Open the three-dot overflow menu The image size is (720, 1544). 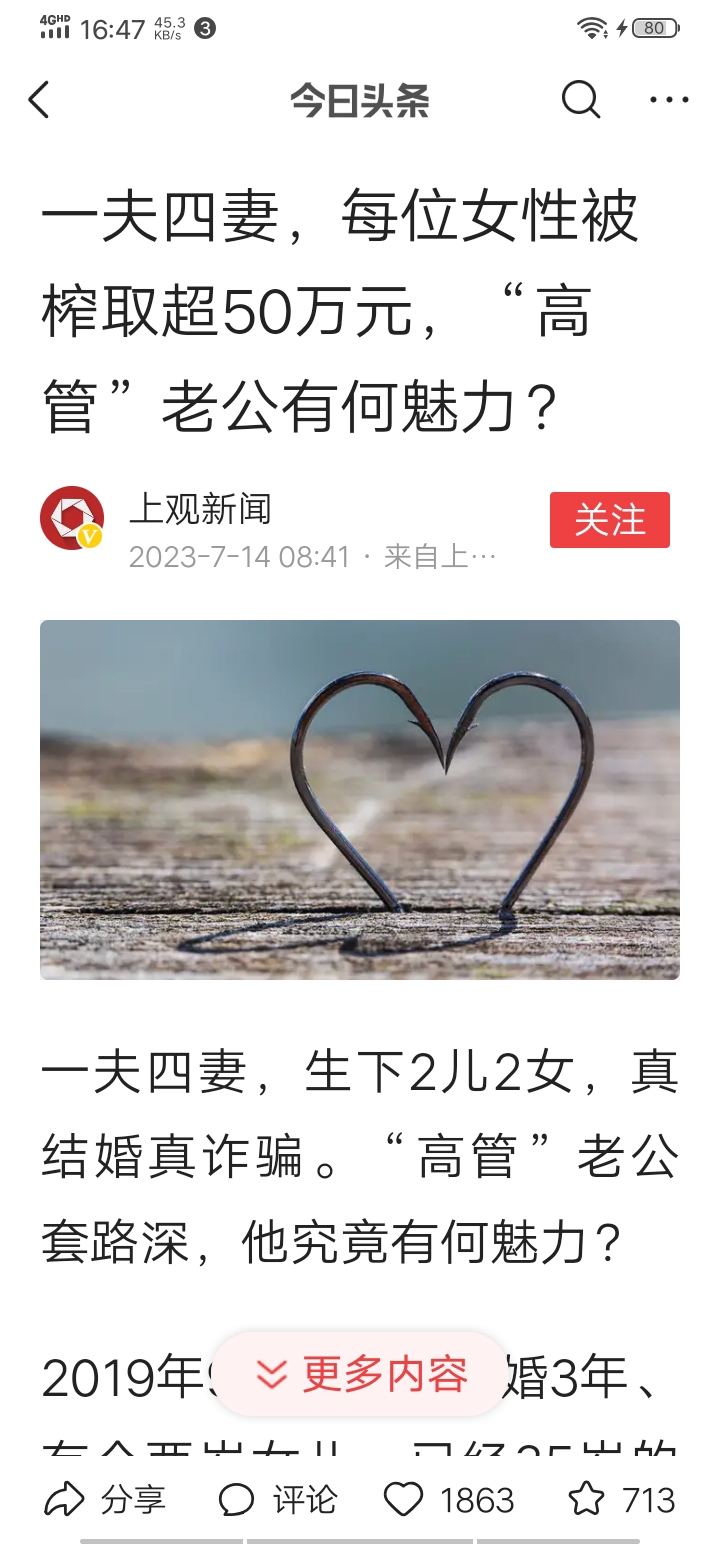click(x=669, y=100)
